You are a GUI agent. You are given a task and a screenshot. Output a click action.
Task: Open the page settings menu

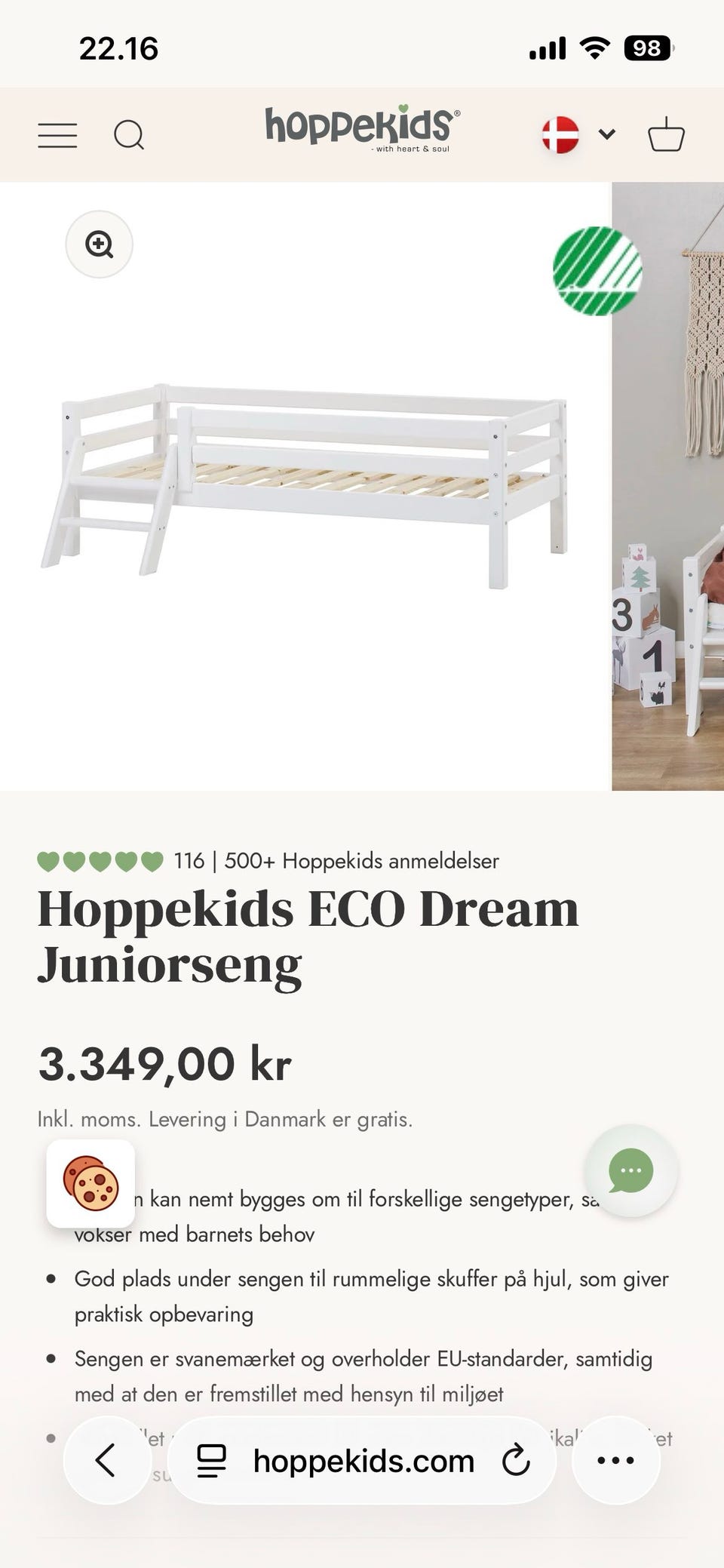tap(211, 1461)
